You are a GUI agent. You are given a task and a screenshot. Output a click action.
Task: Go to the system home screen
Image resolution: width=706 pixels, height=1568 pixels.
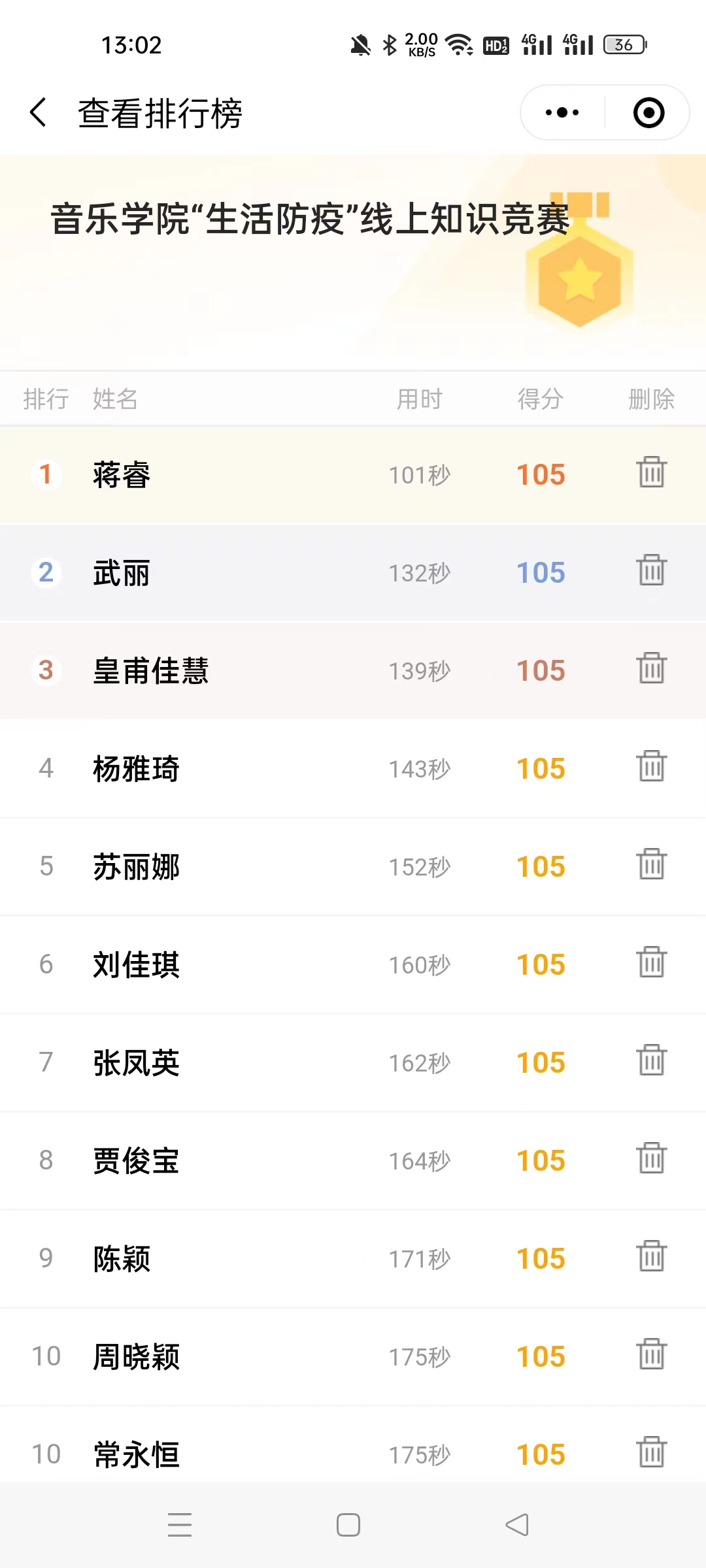click(348, 1524)
